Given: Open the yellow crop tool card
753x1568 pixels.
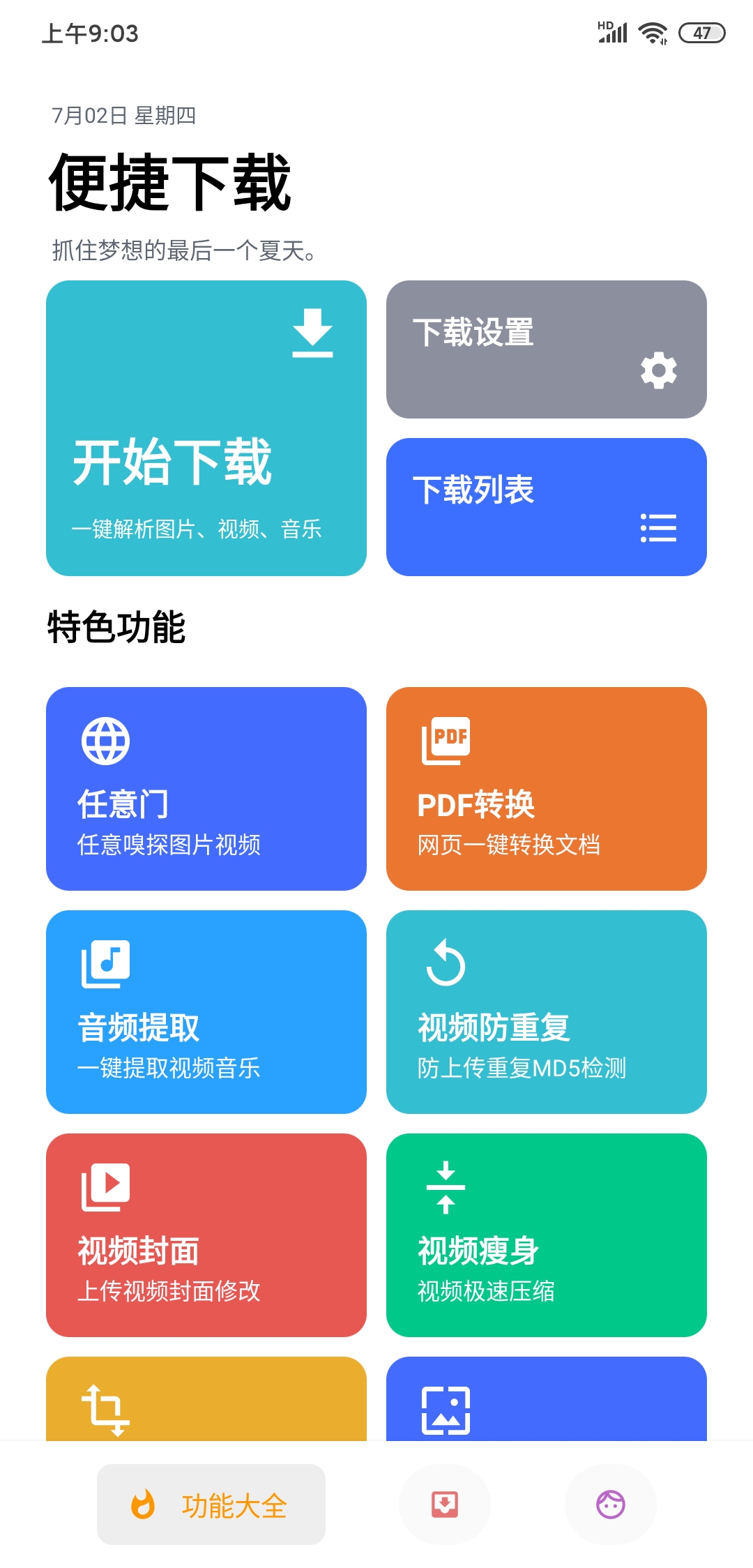Looking at the screenshot, I should click(206, 1399).
